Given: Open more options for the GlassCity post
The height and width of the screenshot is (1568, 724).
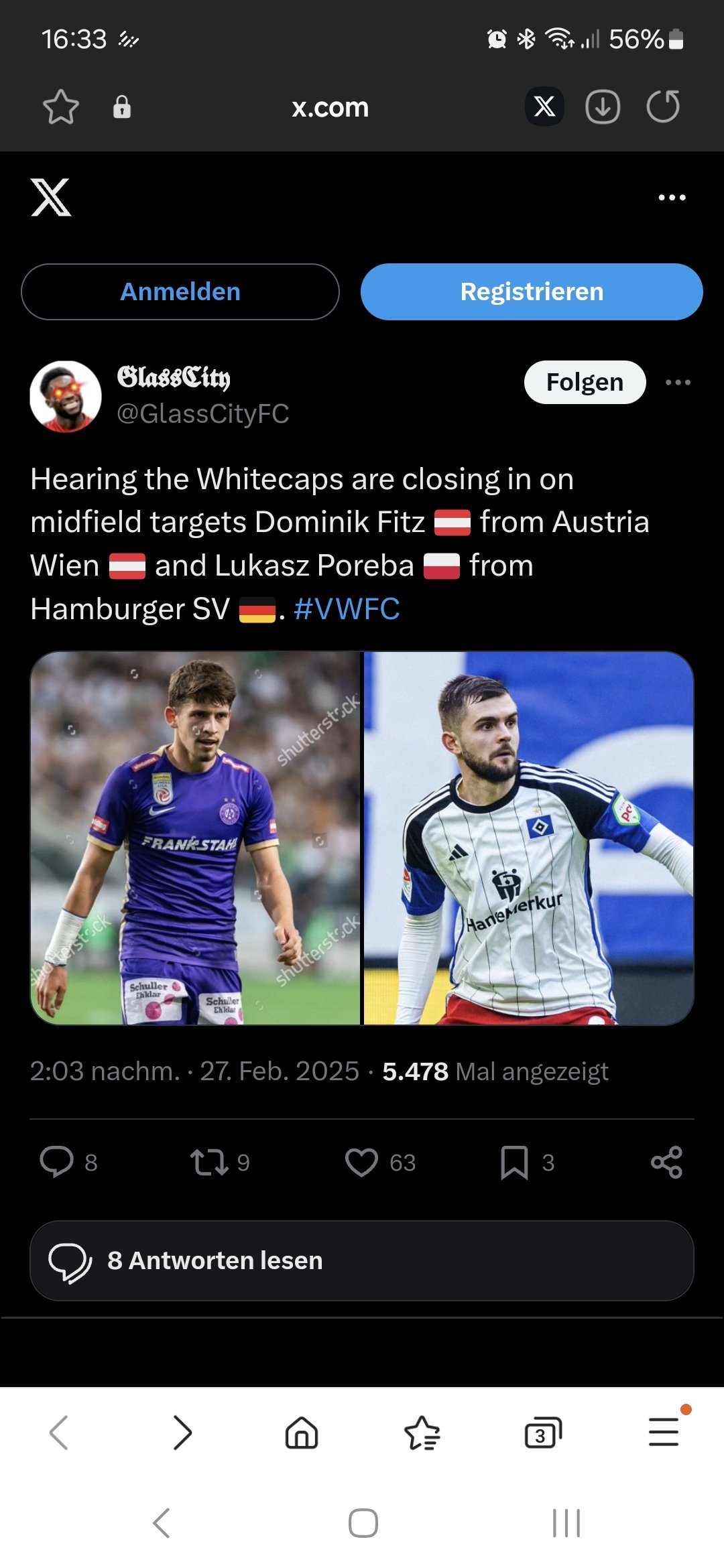Looking at the screenshot, I should point(678,382).
